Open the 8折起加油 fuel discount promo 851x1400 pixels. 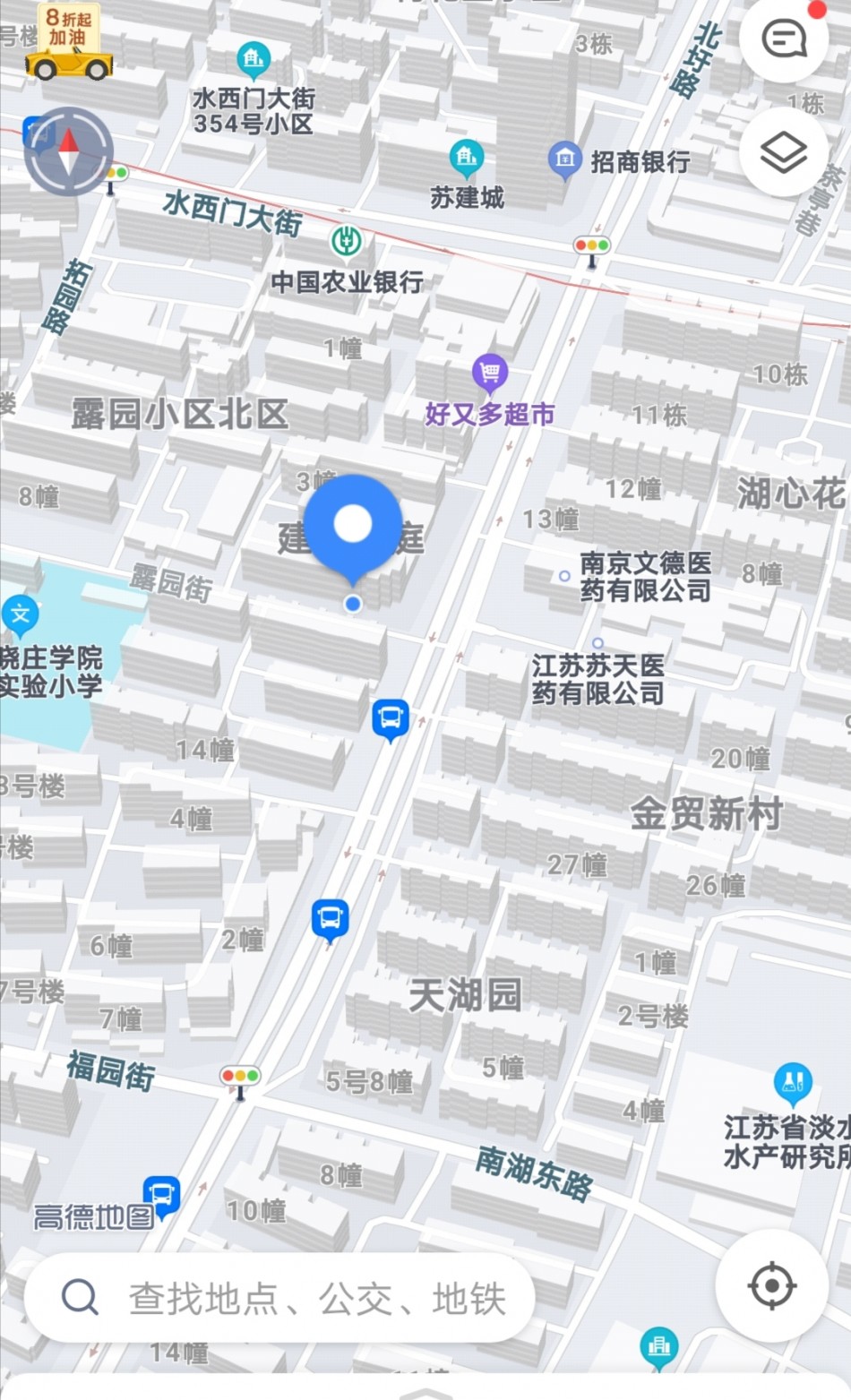68,42
